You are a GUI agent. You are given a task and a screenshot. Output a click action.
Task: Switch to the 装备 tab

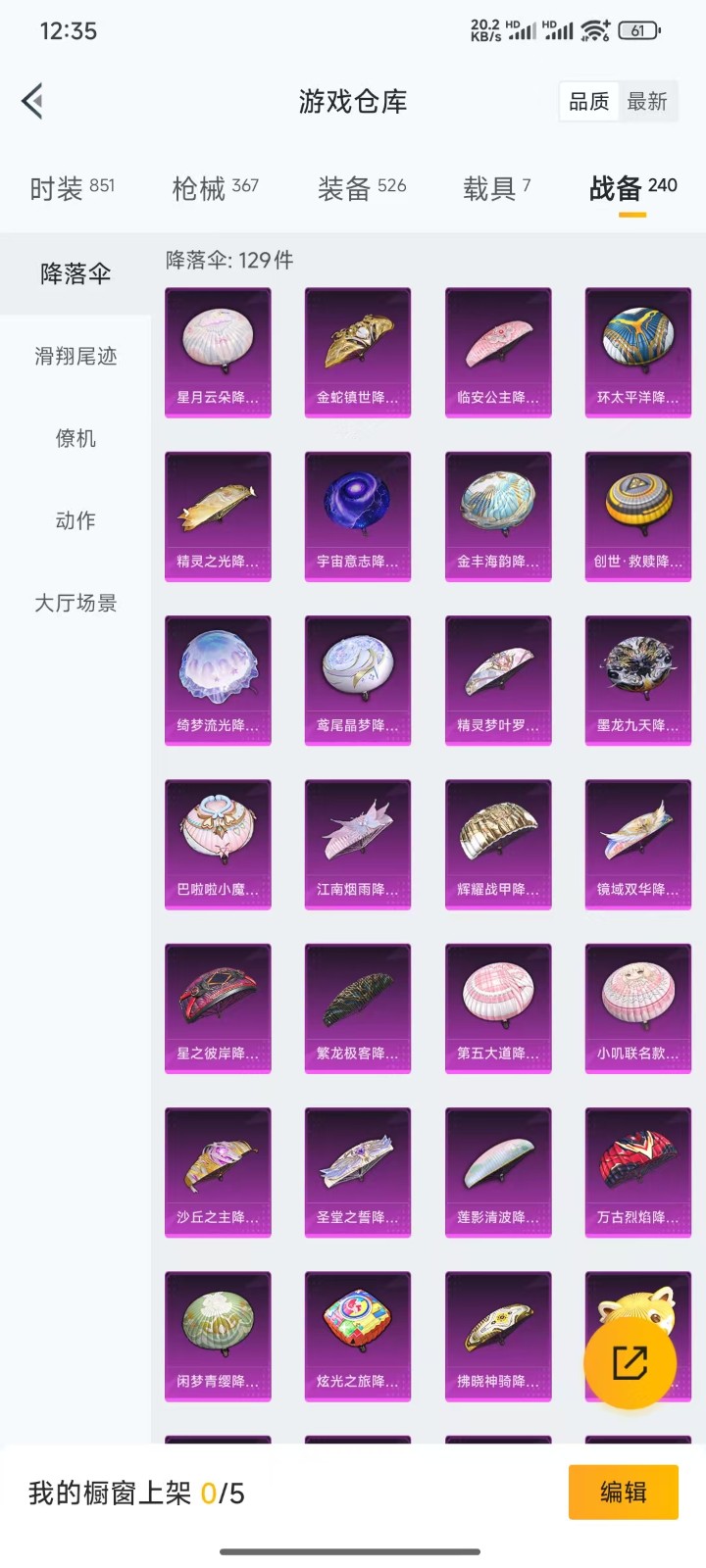click(x=362, y=187)
